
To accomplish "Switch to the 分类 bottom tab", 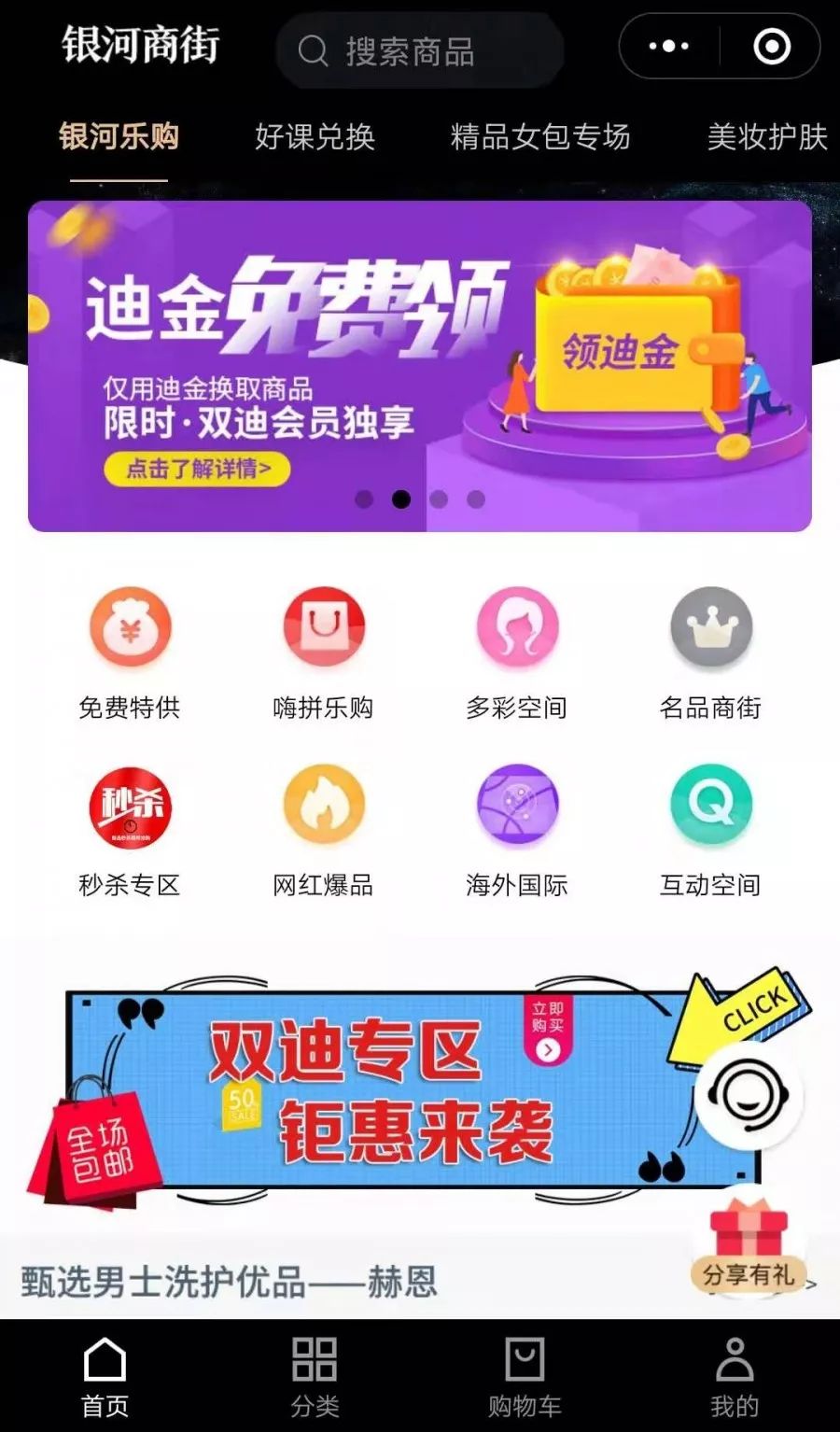I will pos(315,1376).
